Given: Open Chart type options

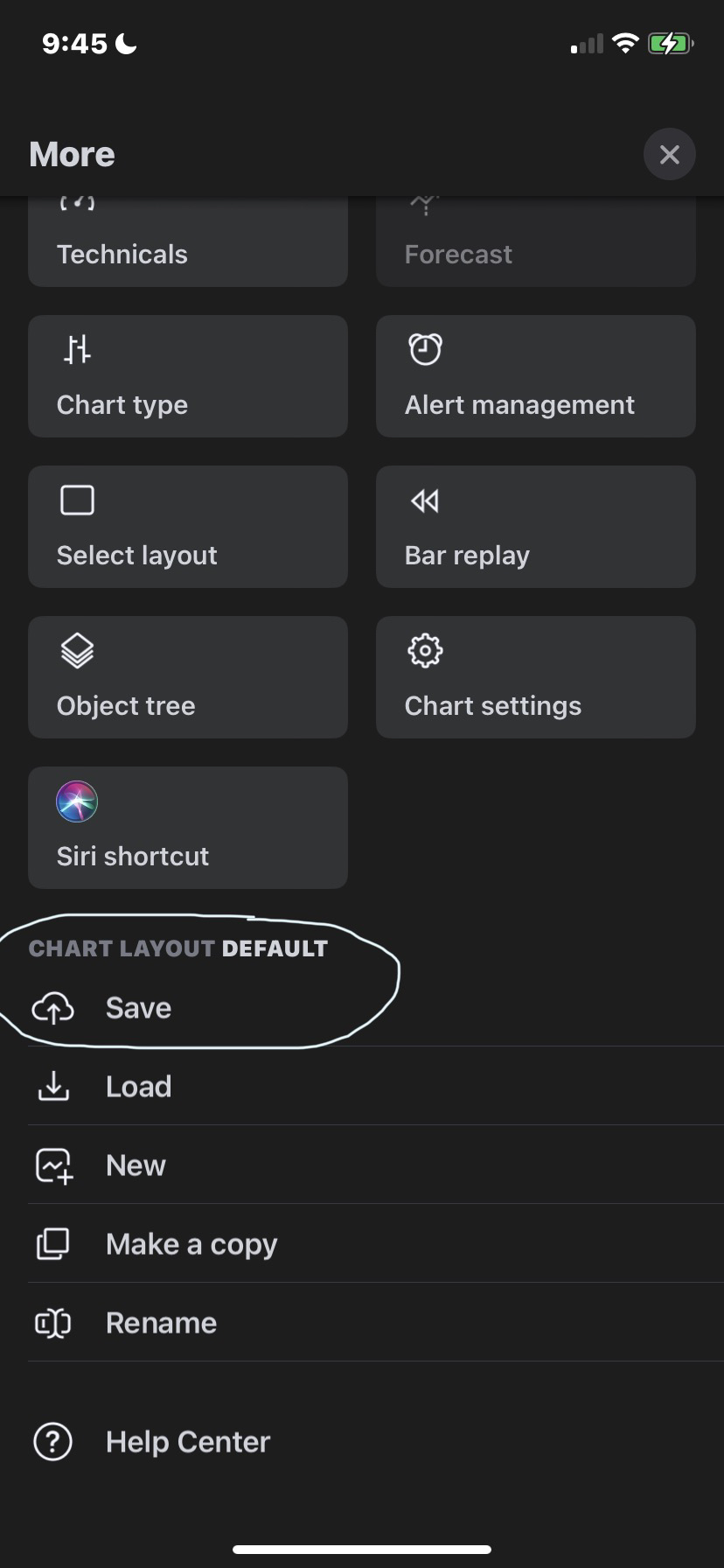Looking at the screenshot, I should pos(187,376).
